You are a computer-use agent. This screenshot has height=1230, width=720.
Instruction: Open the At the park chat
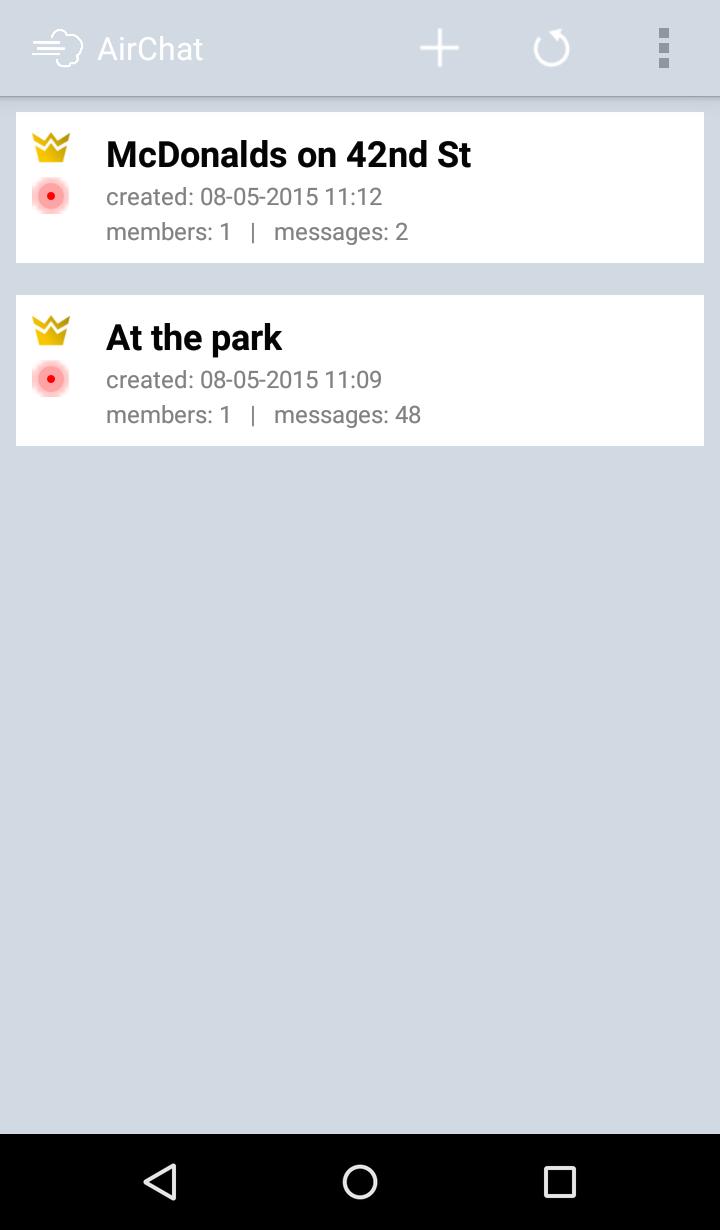[194, 337]
